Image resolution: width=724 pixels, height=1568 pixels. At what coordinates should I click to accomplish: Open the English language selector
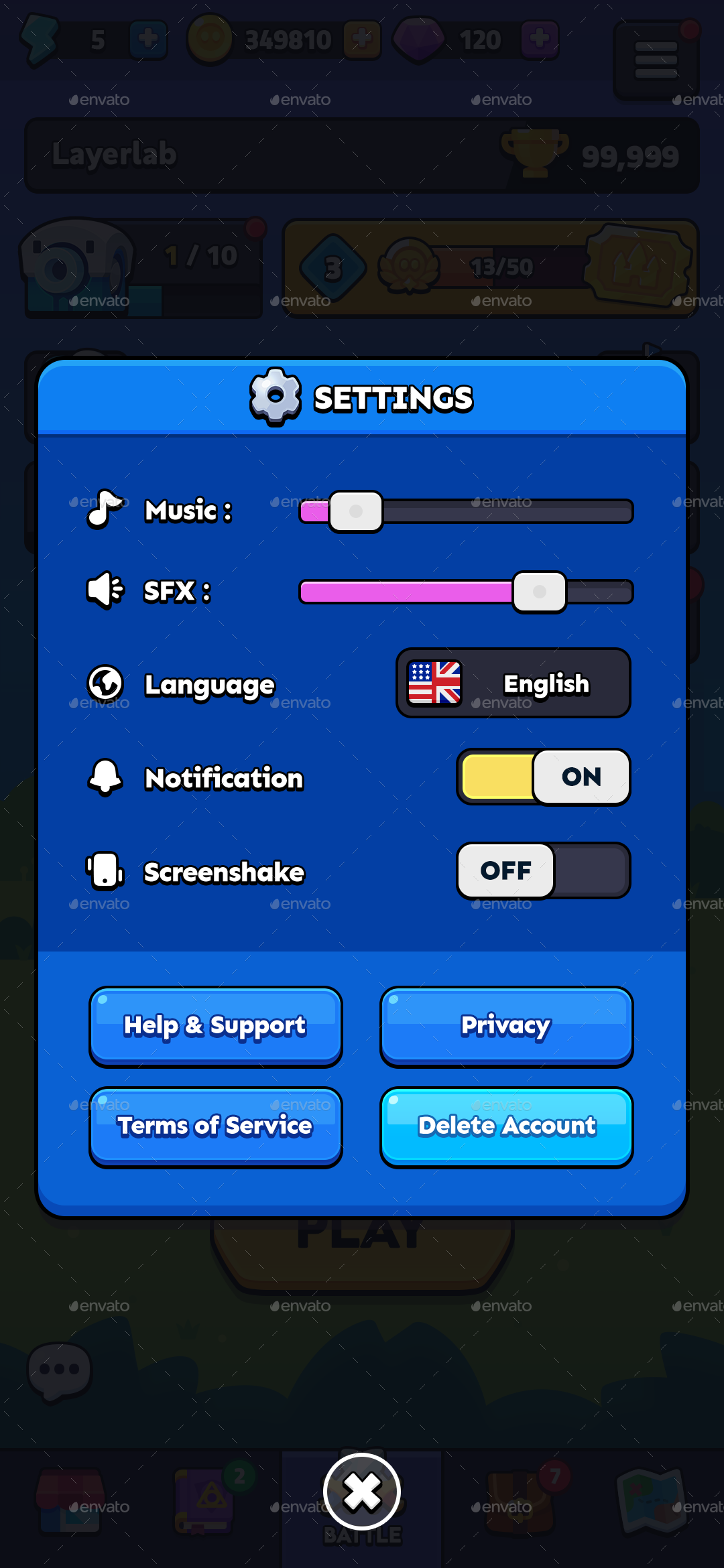pos(513,683)
